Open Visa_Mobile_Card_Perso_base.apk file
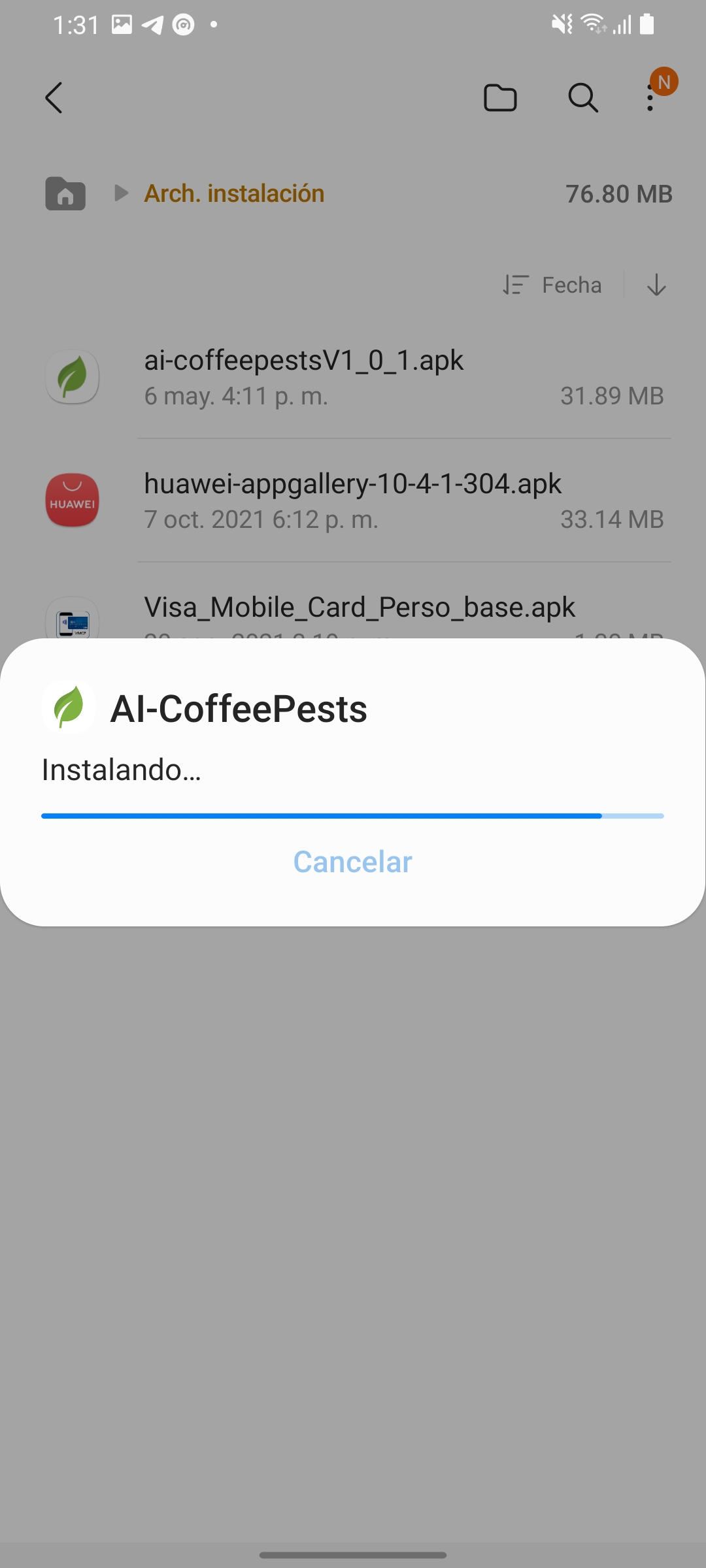Image resolution: width=706 pixels, height=1568 pixels. [x=360, y=609]
